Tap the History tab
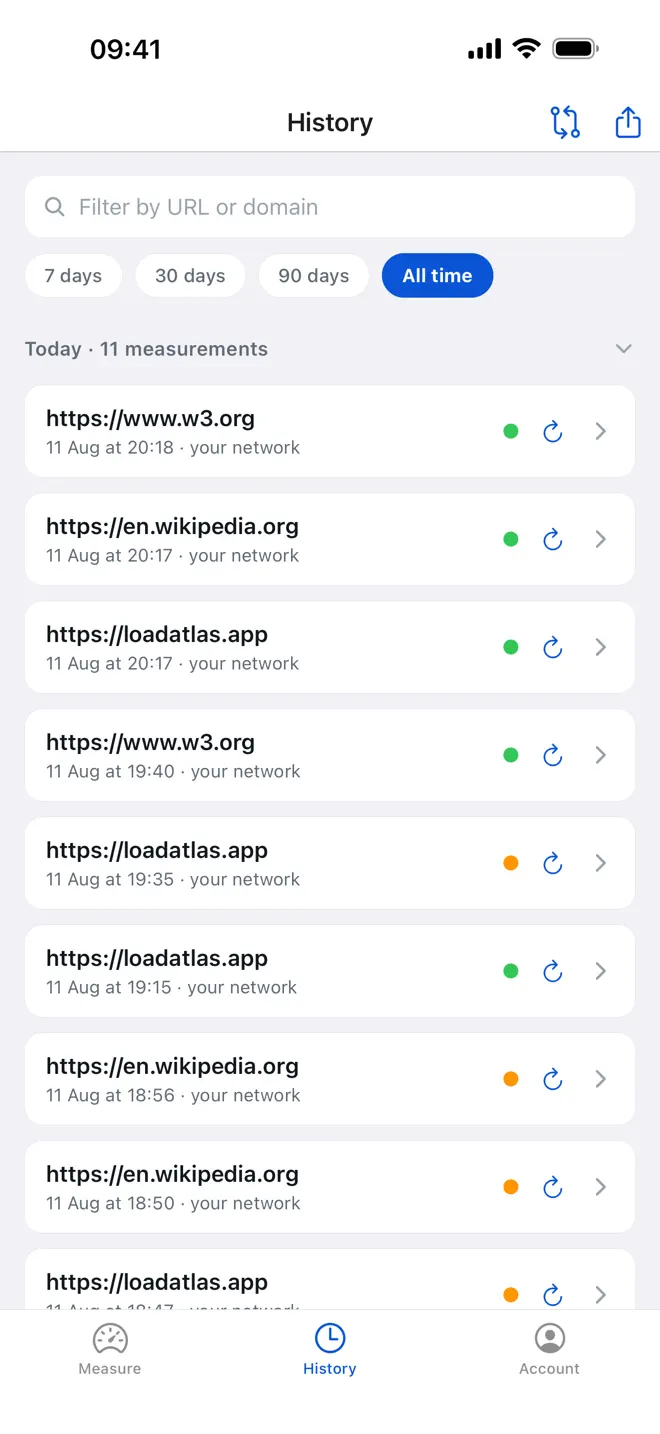Screen dimensions: 660x1434 pyautogui.click(x=330, y=1349)
